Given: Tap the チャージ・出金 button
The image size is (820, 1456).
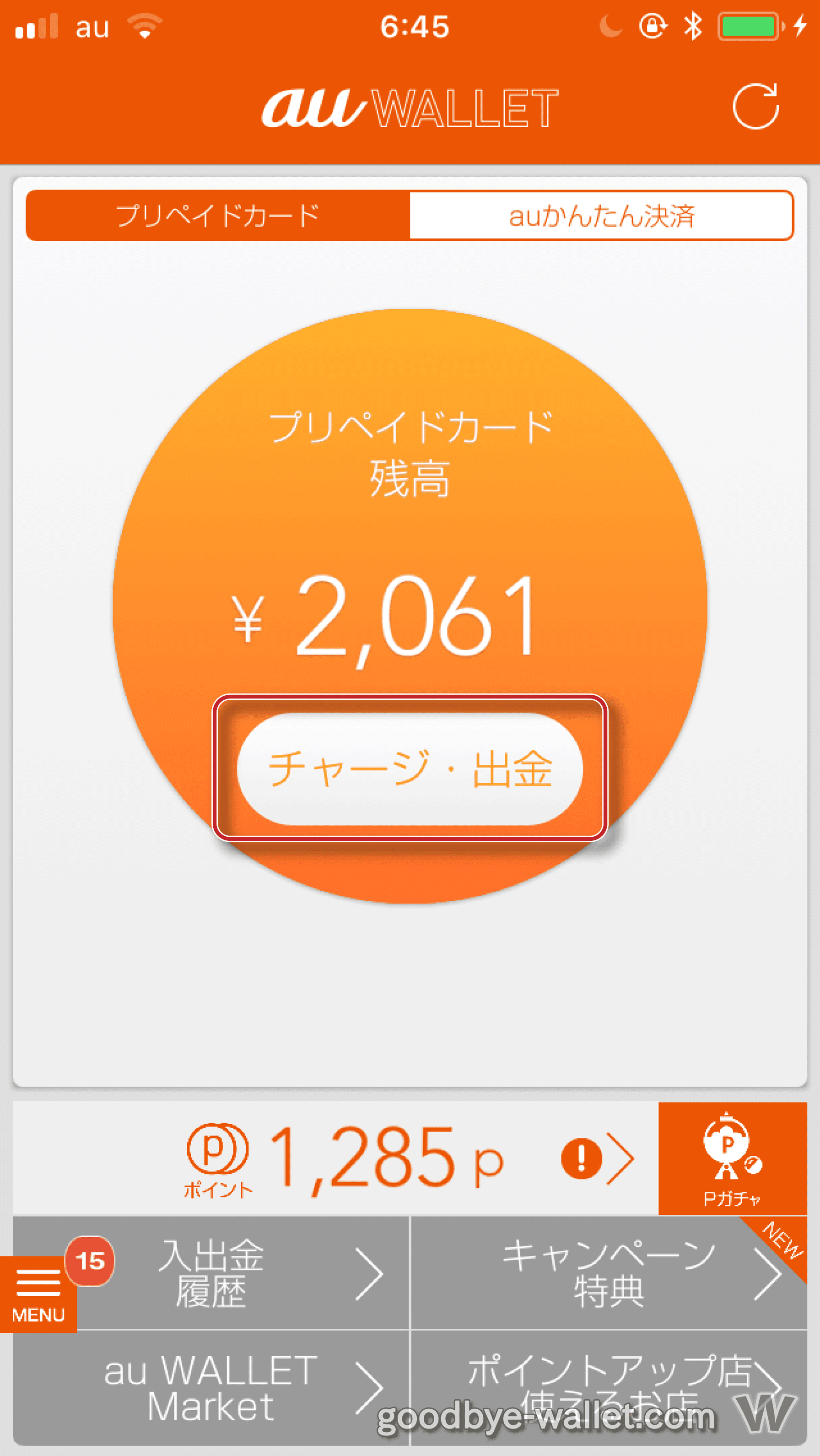Looking at the screenshot, I should pos(410,769).
